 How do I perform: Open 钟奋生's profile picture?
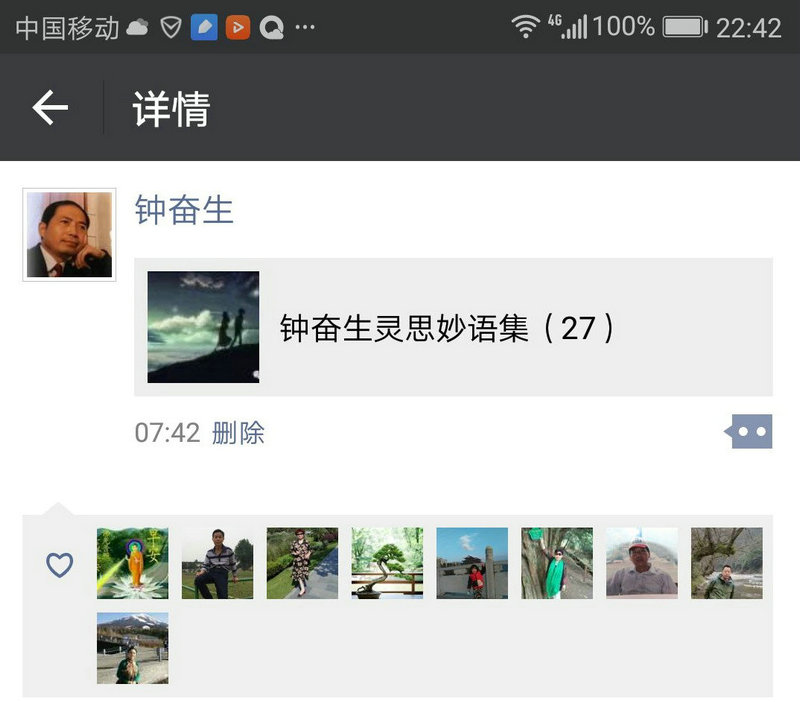click(69, 235)
